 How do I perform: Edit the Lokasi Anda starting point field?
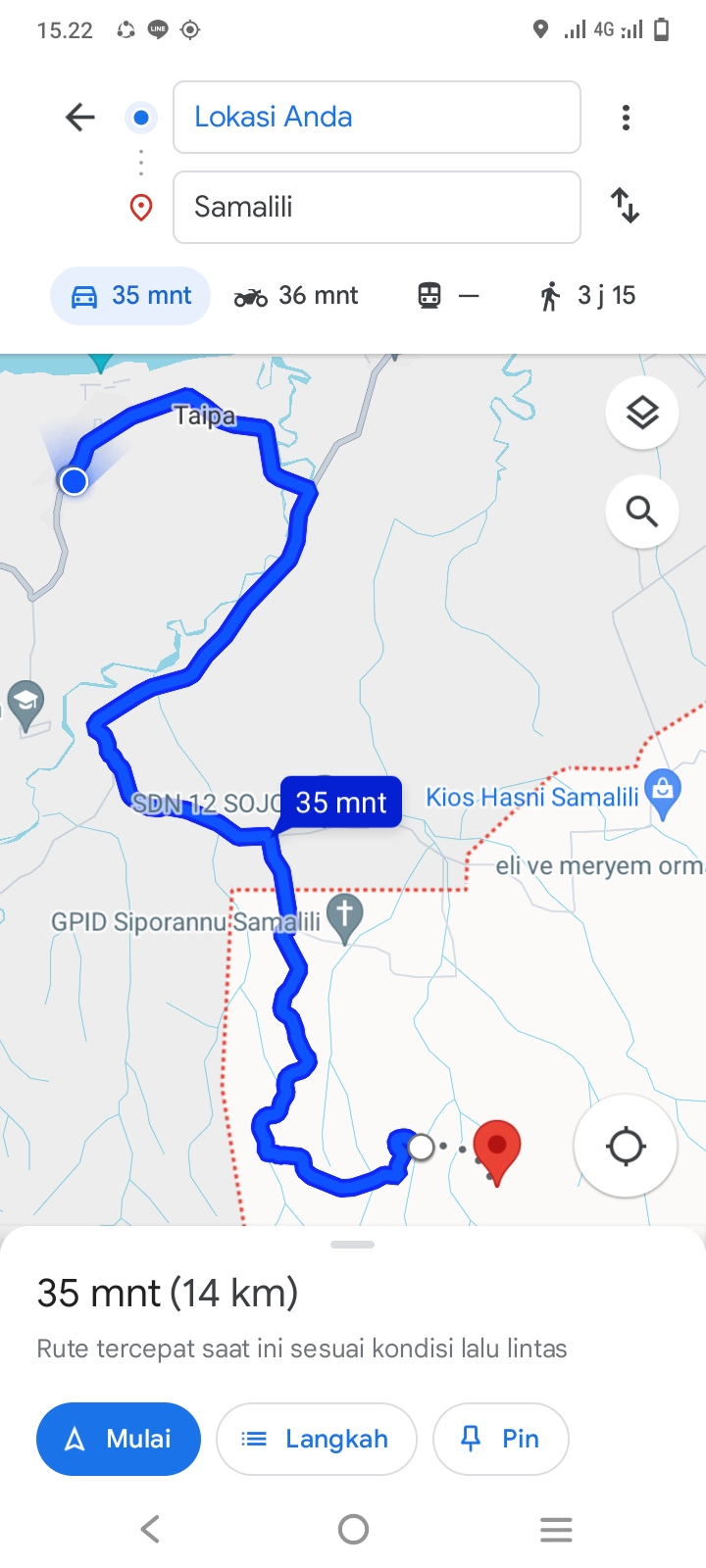[x=377, y=118]
